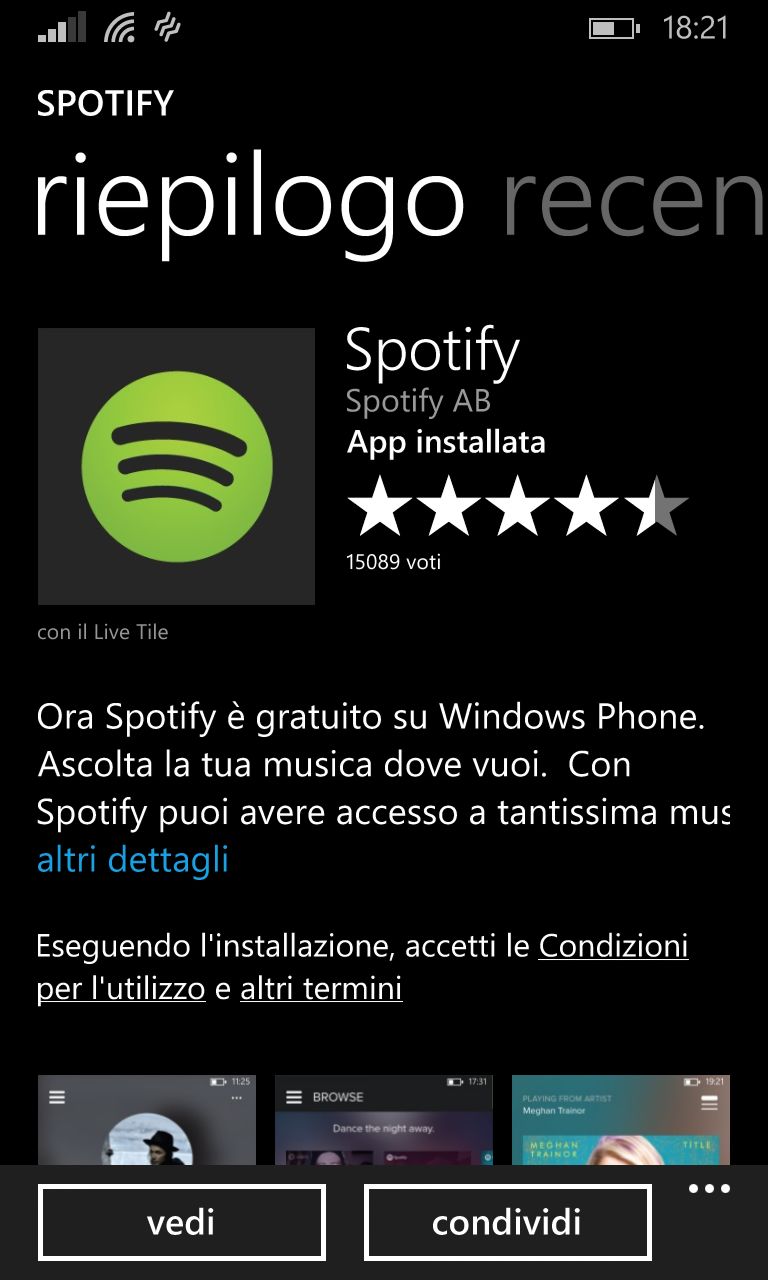Screen dimensions: 768x1280
Task: View the star rating with 15089 voti
Action: [x=517, y=507]
